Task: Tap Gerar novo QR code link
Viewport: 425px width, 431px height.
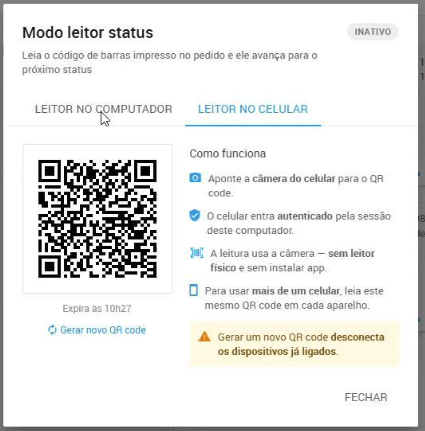Action: tap(97, 330)
